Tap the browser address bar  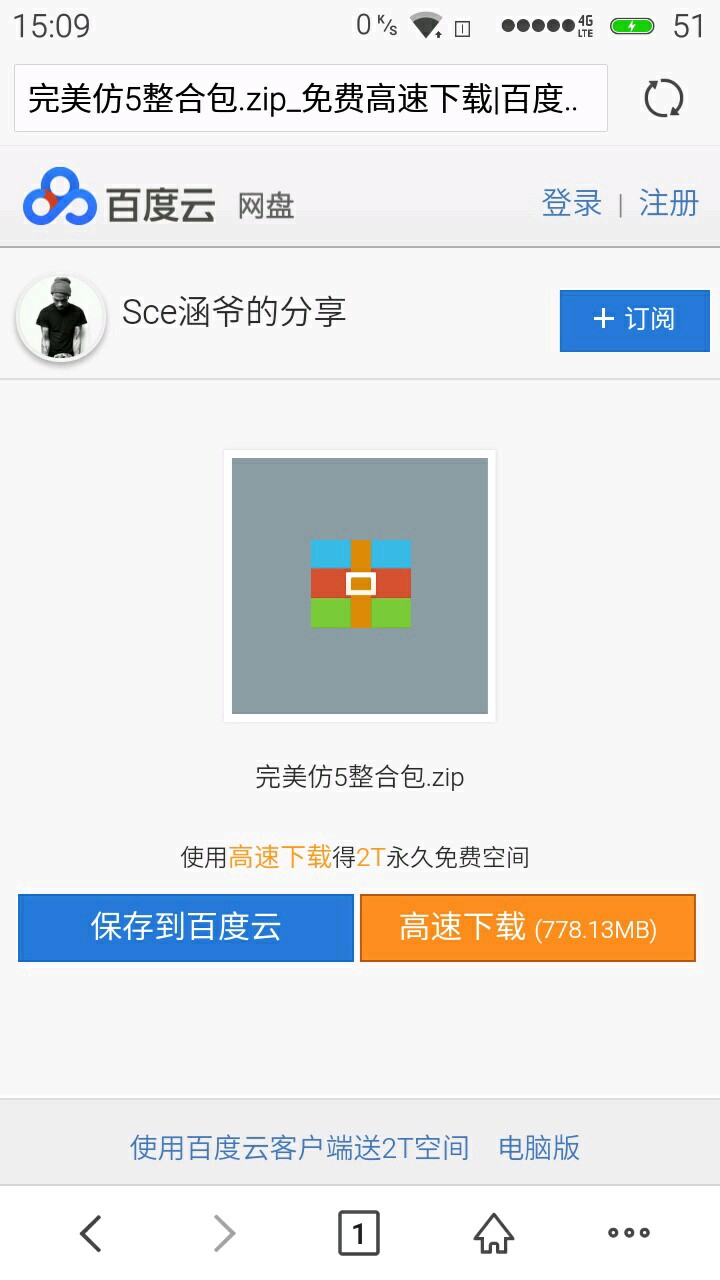[x=310, y=98]
